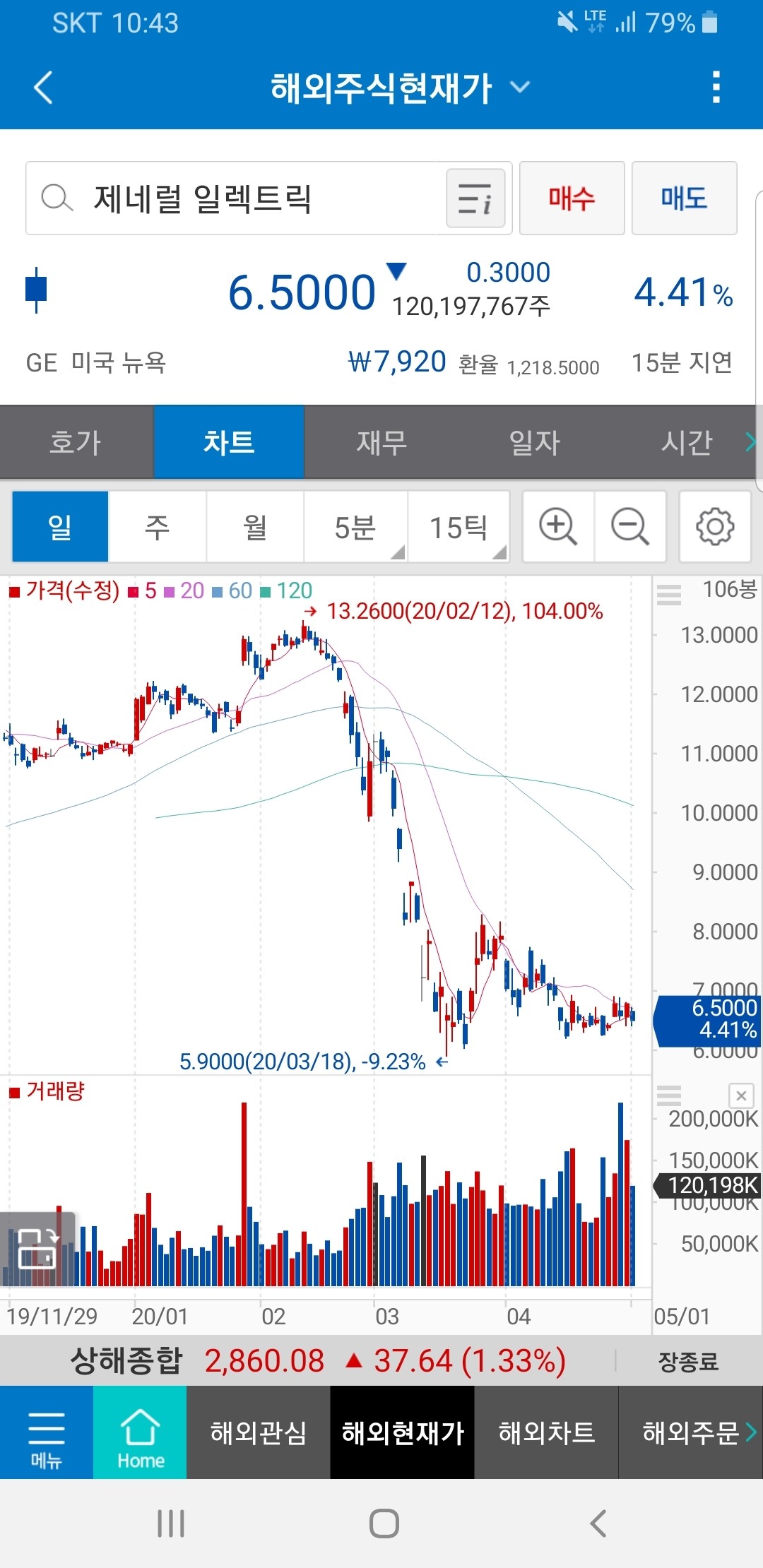The height and width of the screenshot is (1568, 763).
Task: Tap the blue 매도 sell button
Action: coord(684,198)
